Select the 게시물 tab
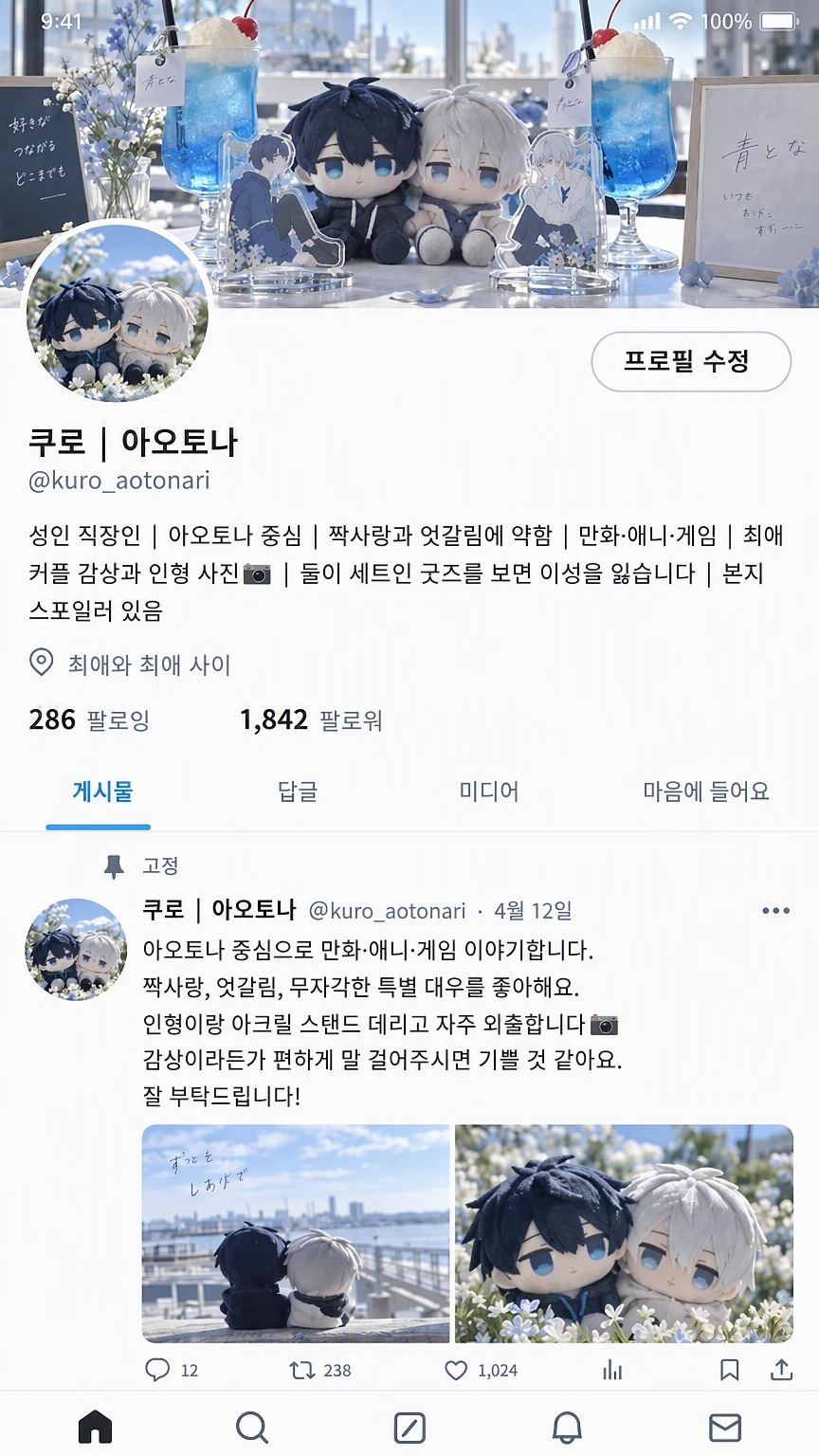The width and height of the screenshot is (819, 1456). pyautogui.click(x=102, y=792)
